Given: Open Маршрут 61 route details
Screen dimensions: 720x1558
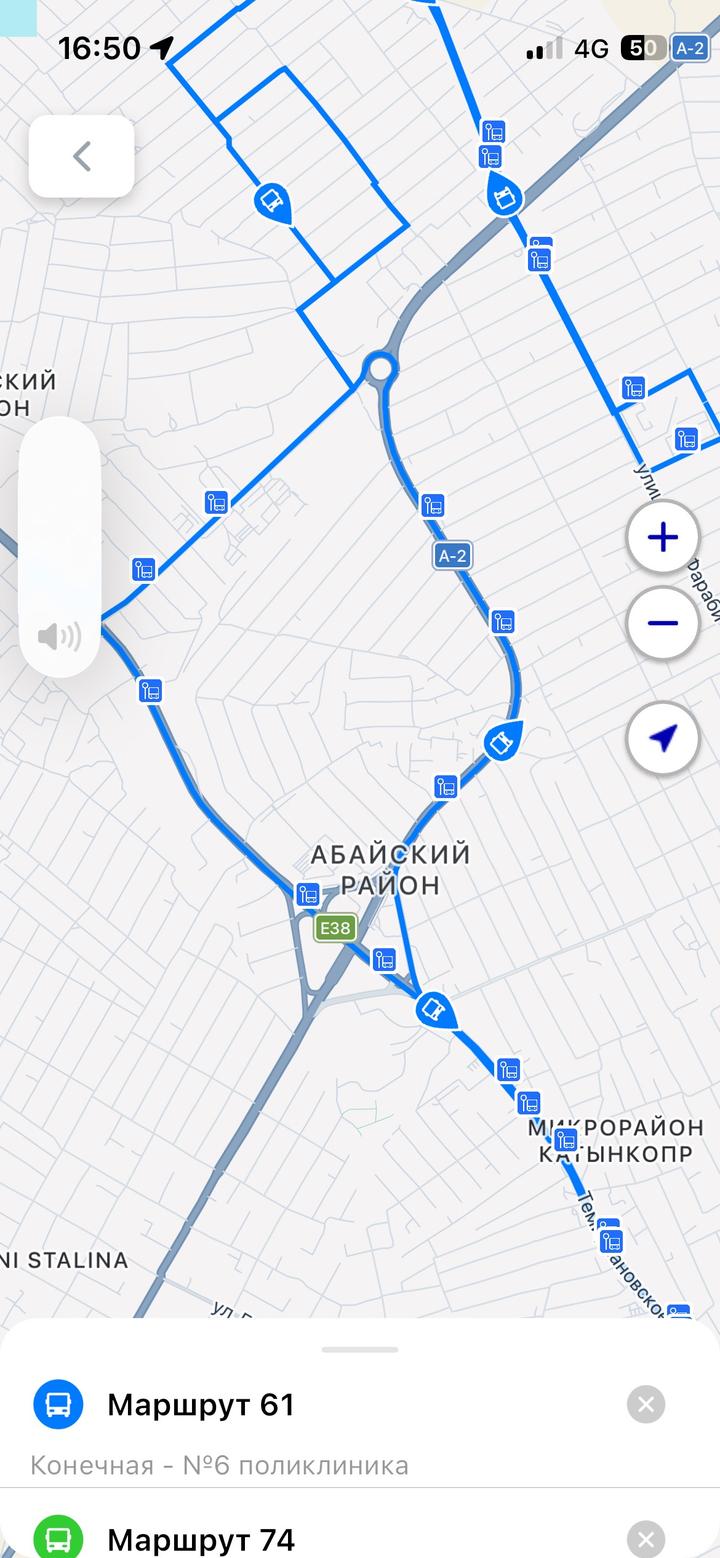Looking at the screenshot, I should [x=200, y=1405].
